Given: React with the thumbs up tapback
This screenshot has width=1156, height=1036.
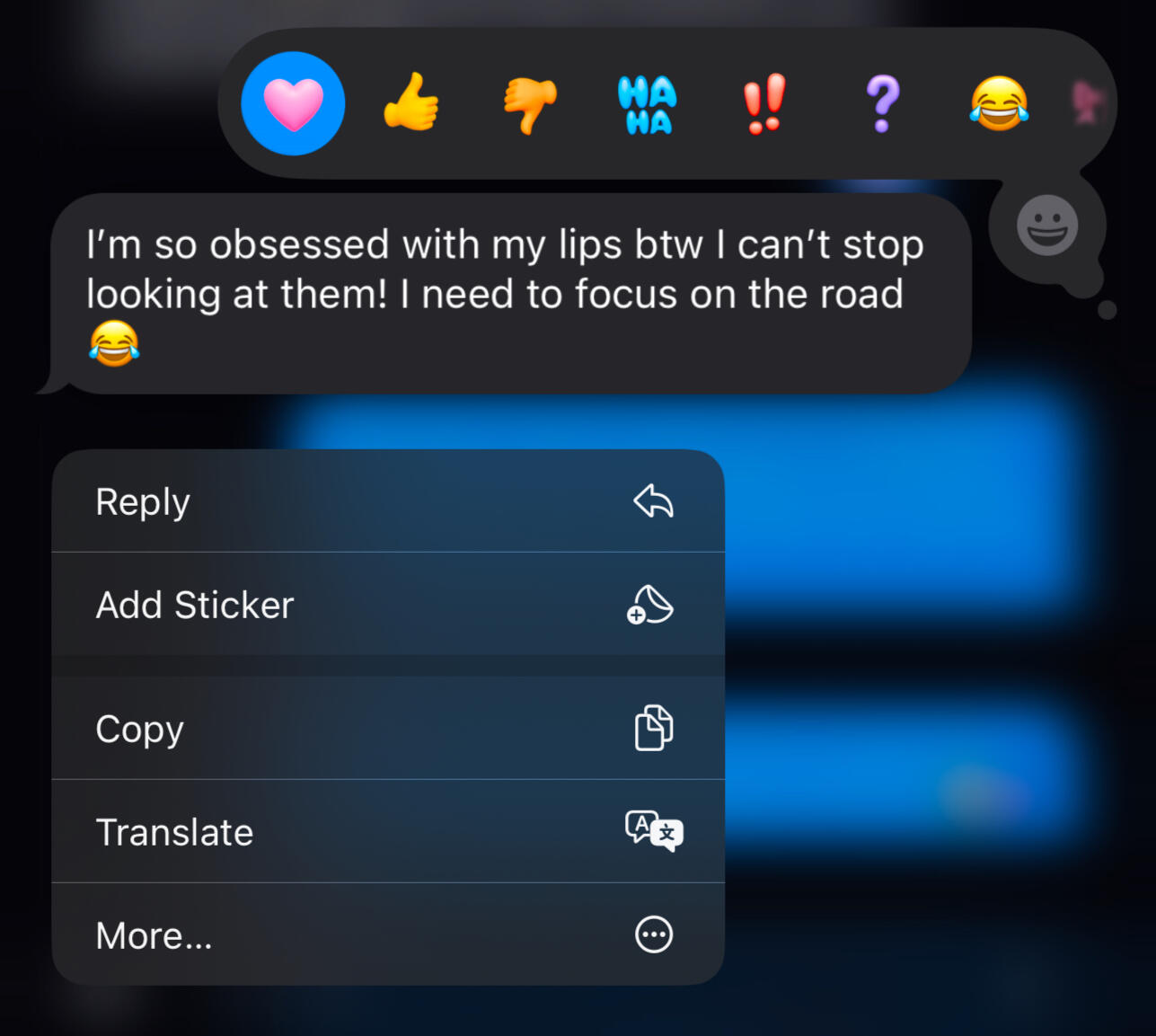Looking at the screenshot, I should 411,103.
